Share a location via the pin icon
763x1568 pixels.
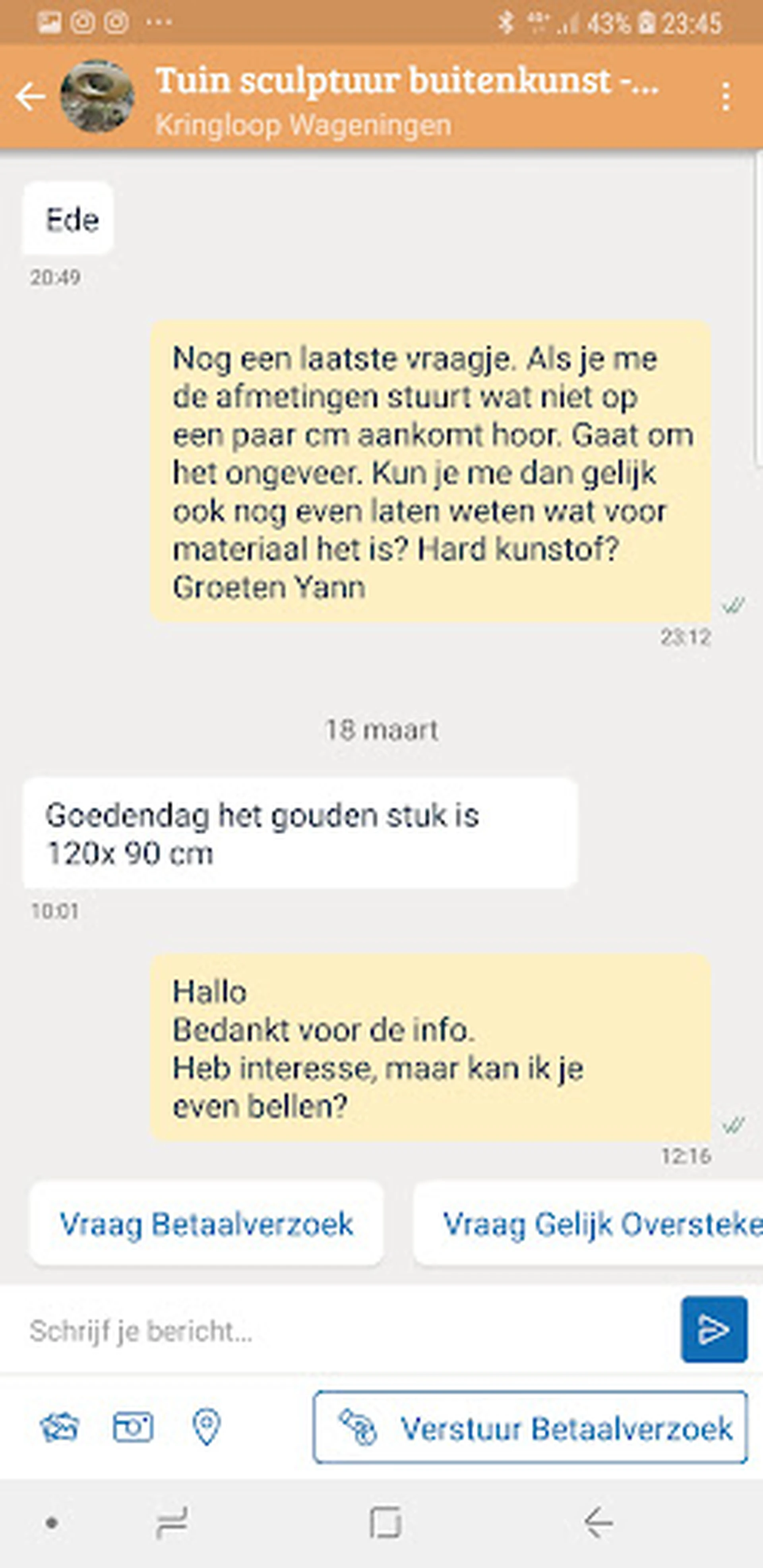[206, 1426]
